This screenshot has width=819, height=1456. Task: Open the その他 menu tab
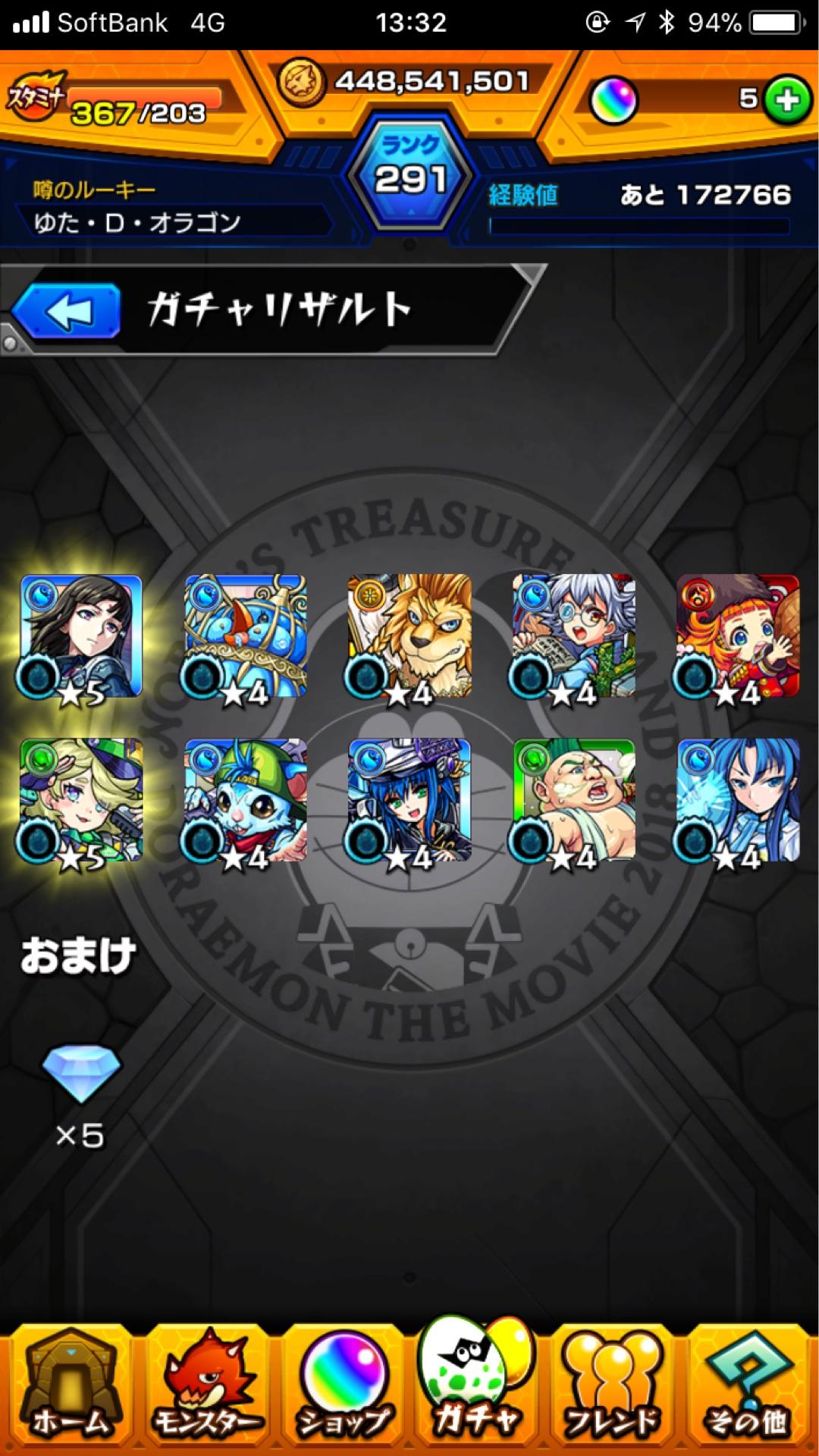click(748, 1394)
